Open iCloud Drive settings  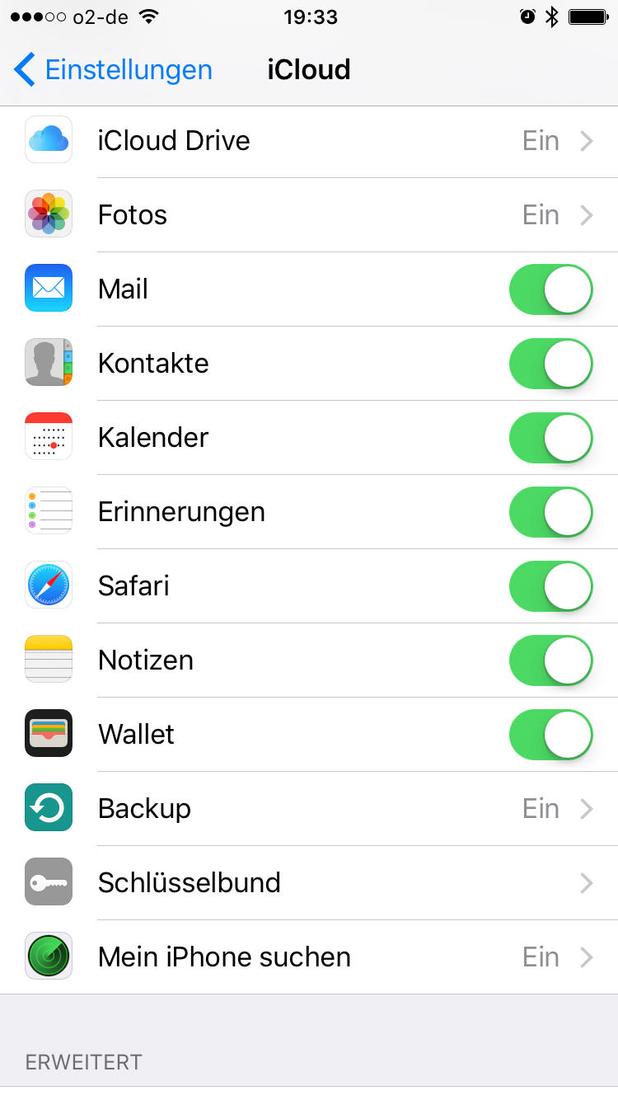pos(309,141)
